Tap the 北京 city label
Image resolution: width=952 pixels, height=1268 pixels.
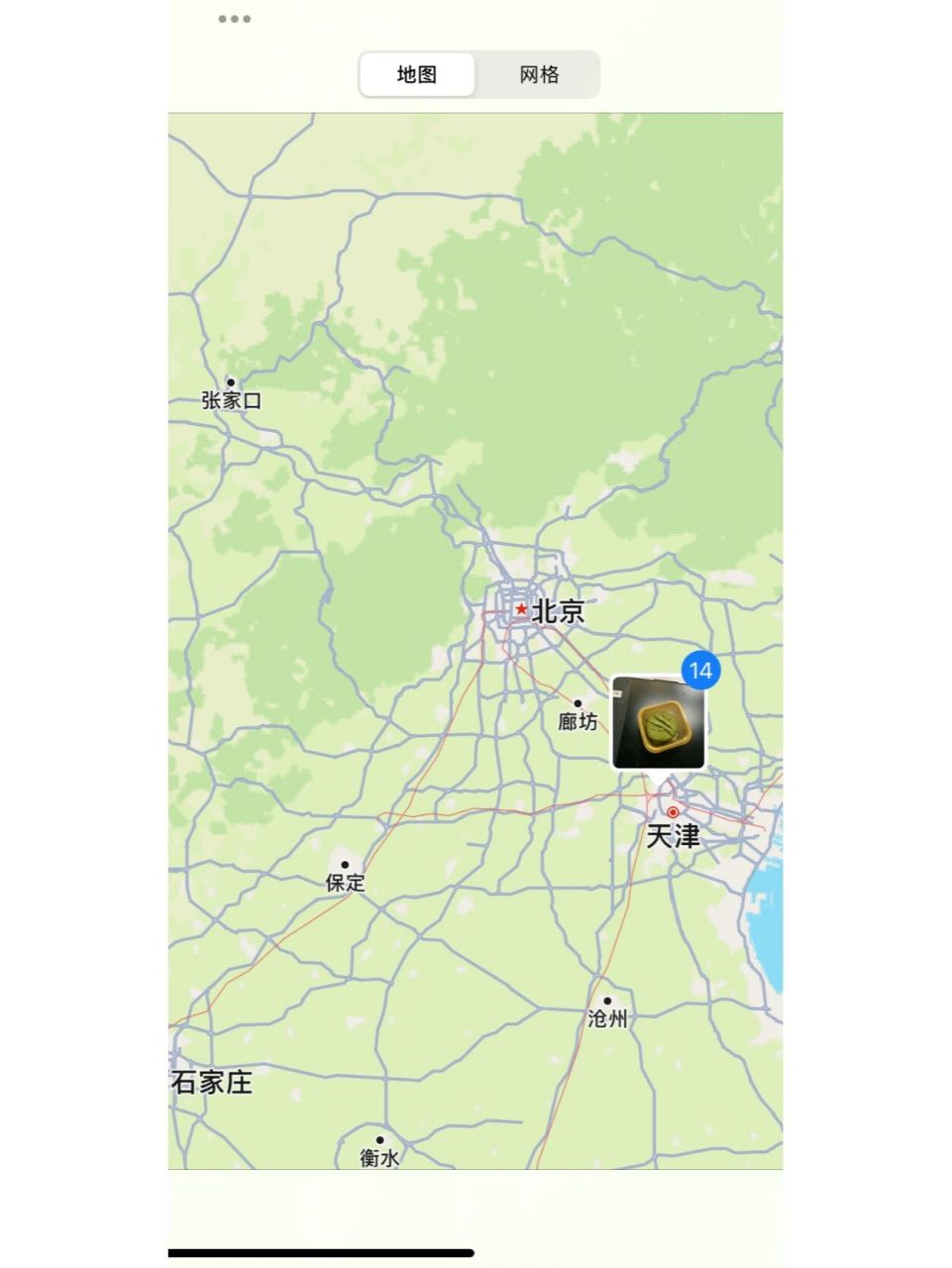coord(560,612)
